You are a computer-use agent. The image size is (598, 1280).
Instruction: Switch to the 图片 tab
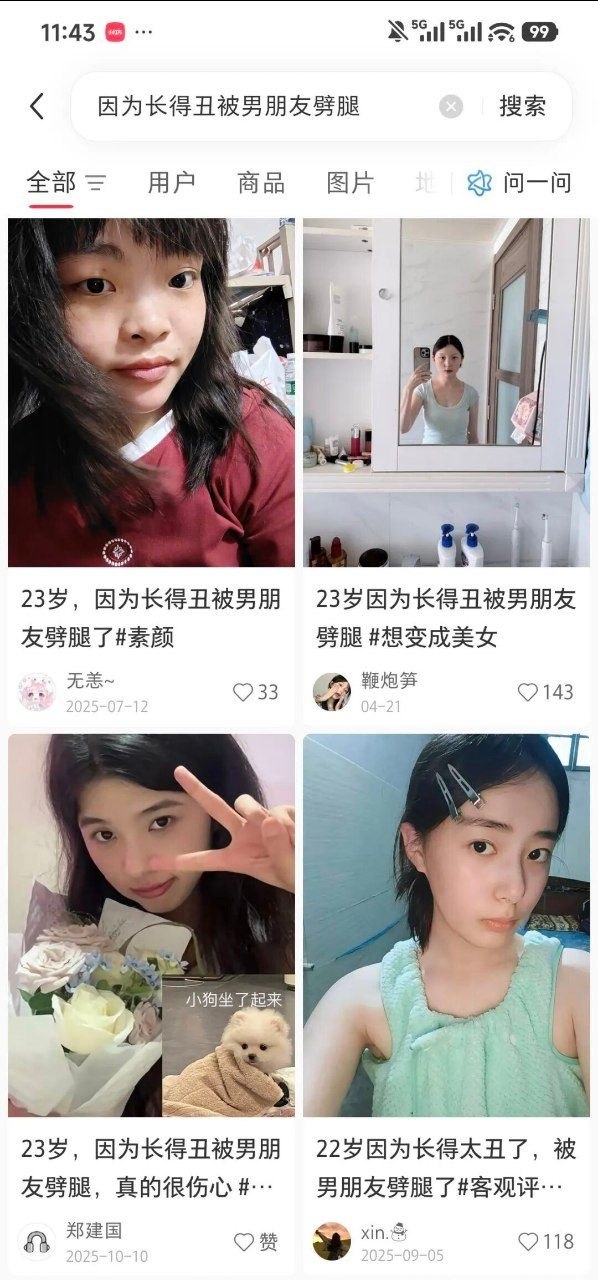coord(350,183)
